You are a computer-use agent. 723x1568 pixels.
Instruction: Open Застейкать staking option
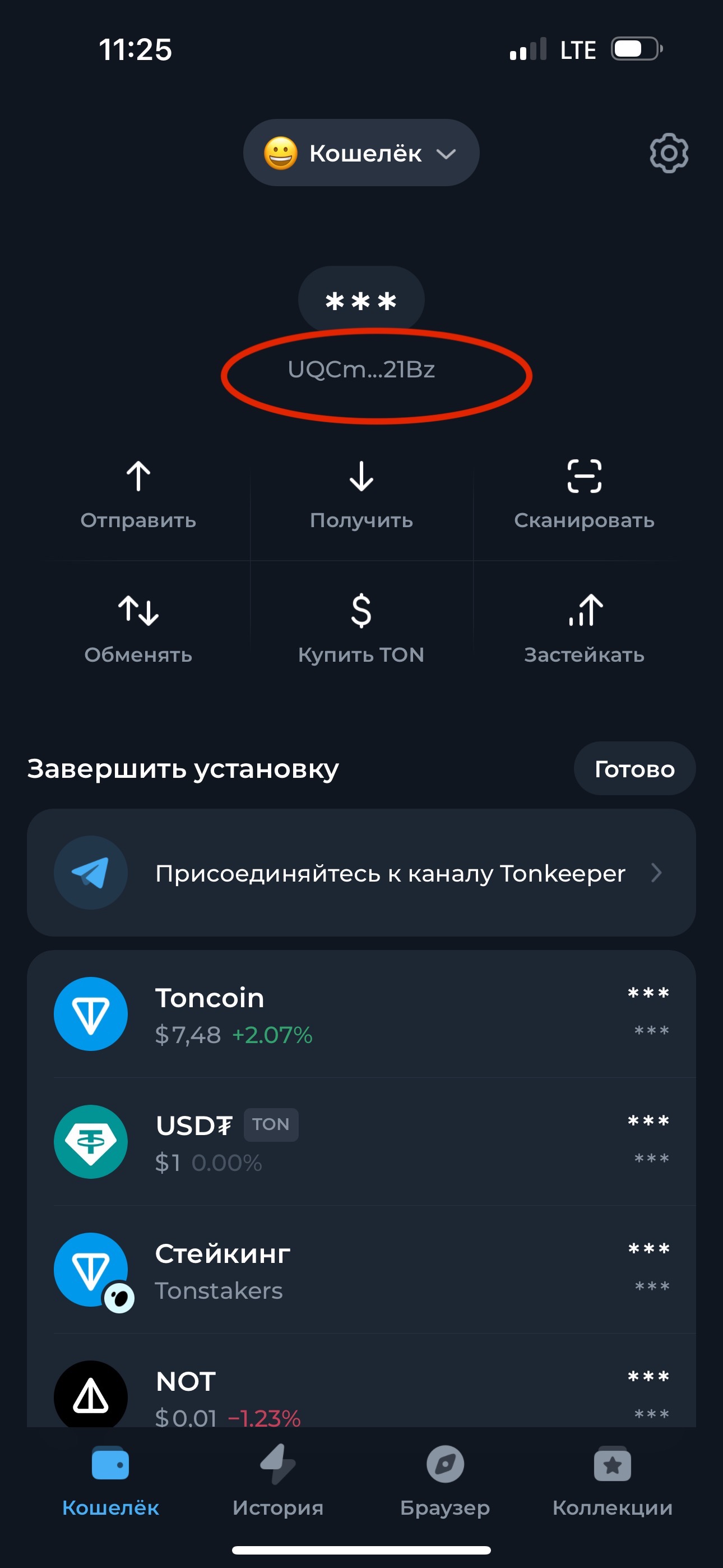click(x=583, y=628)
